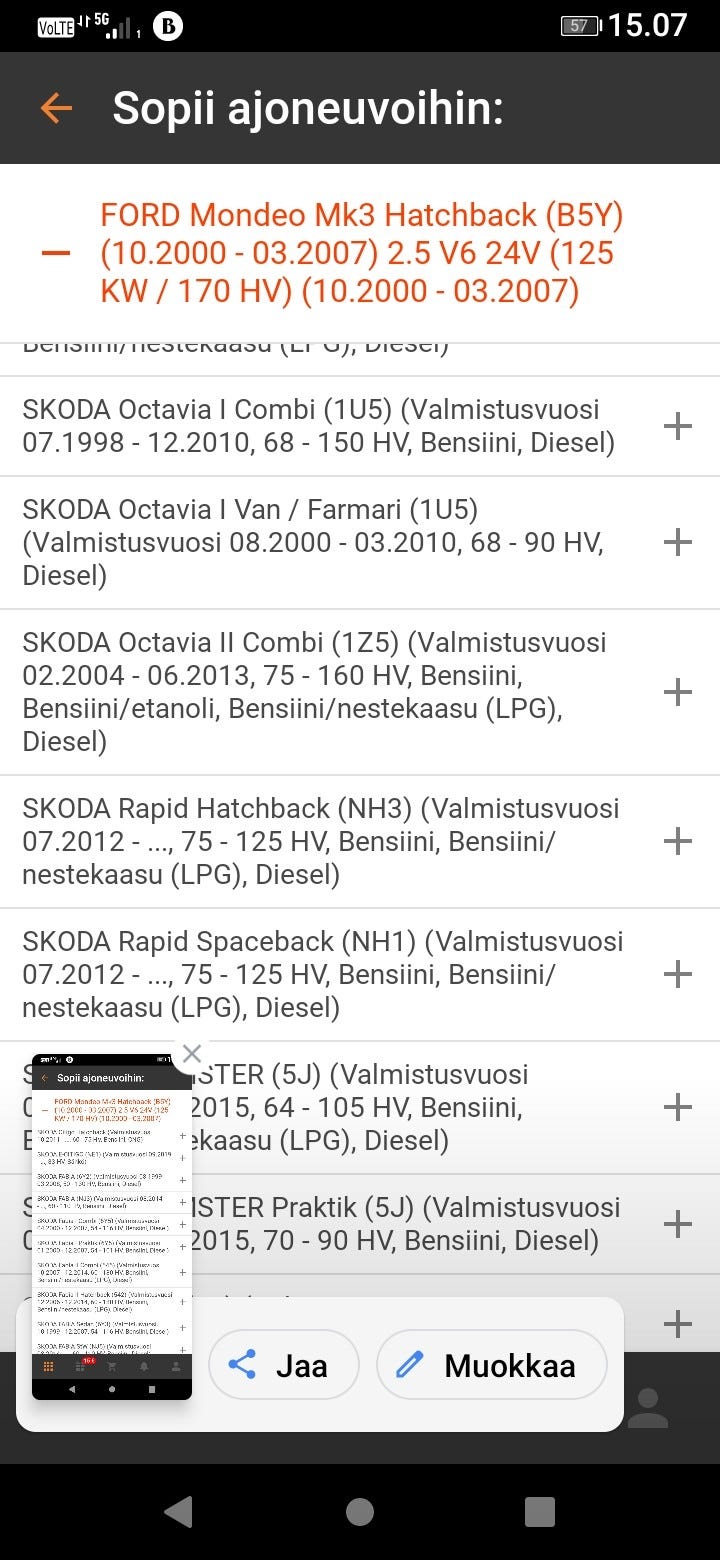Dismiss the screenshot preview
Image resolution: width=720 pixels, height=1560 pixels.
coord(192,1054)
